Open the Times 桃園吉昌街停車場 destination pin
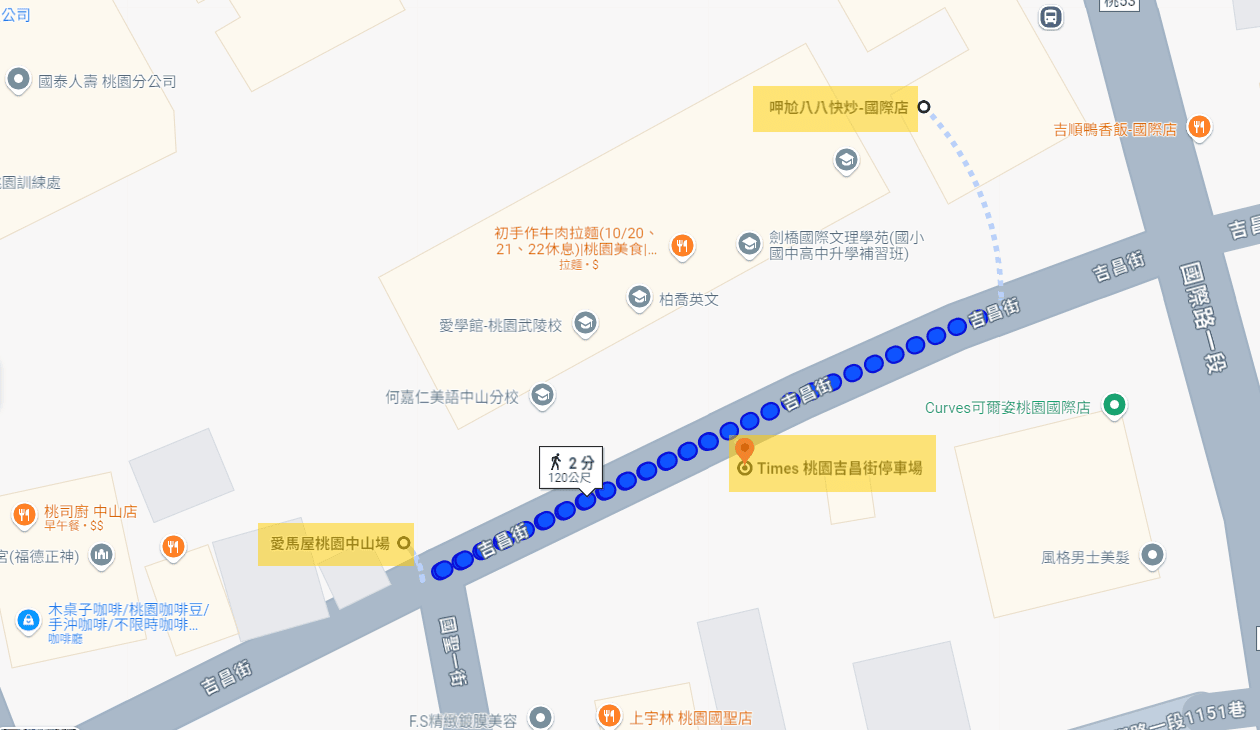Viewport: 1260px width, 730px height. (745, 452)
